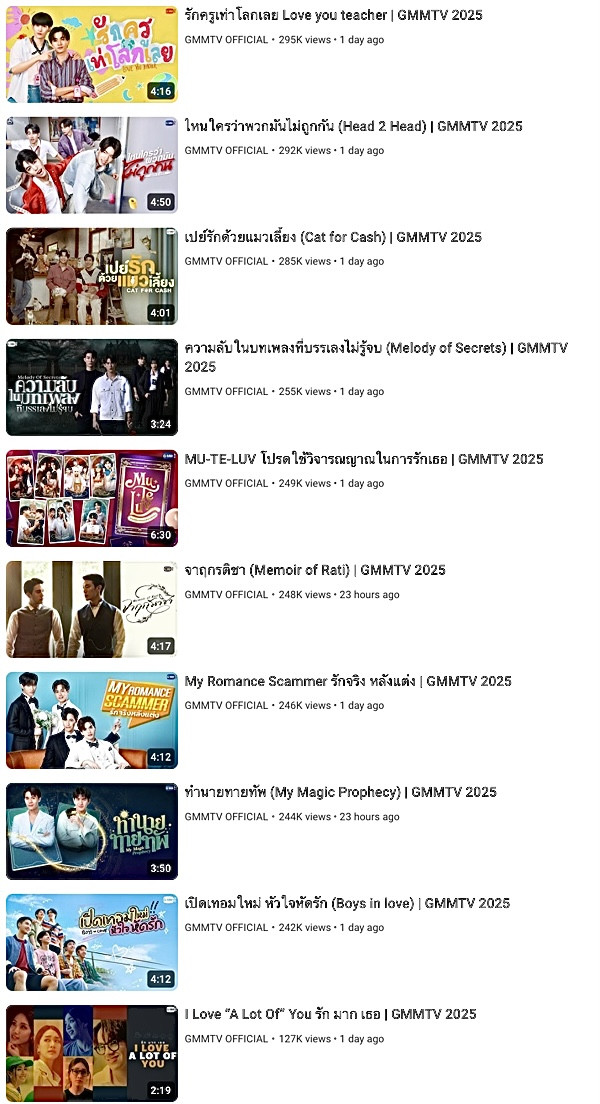Open the Boys in love video
The image size is (600, 1104).
tap(92, 942)
